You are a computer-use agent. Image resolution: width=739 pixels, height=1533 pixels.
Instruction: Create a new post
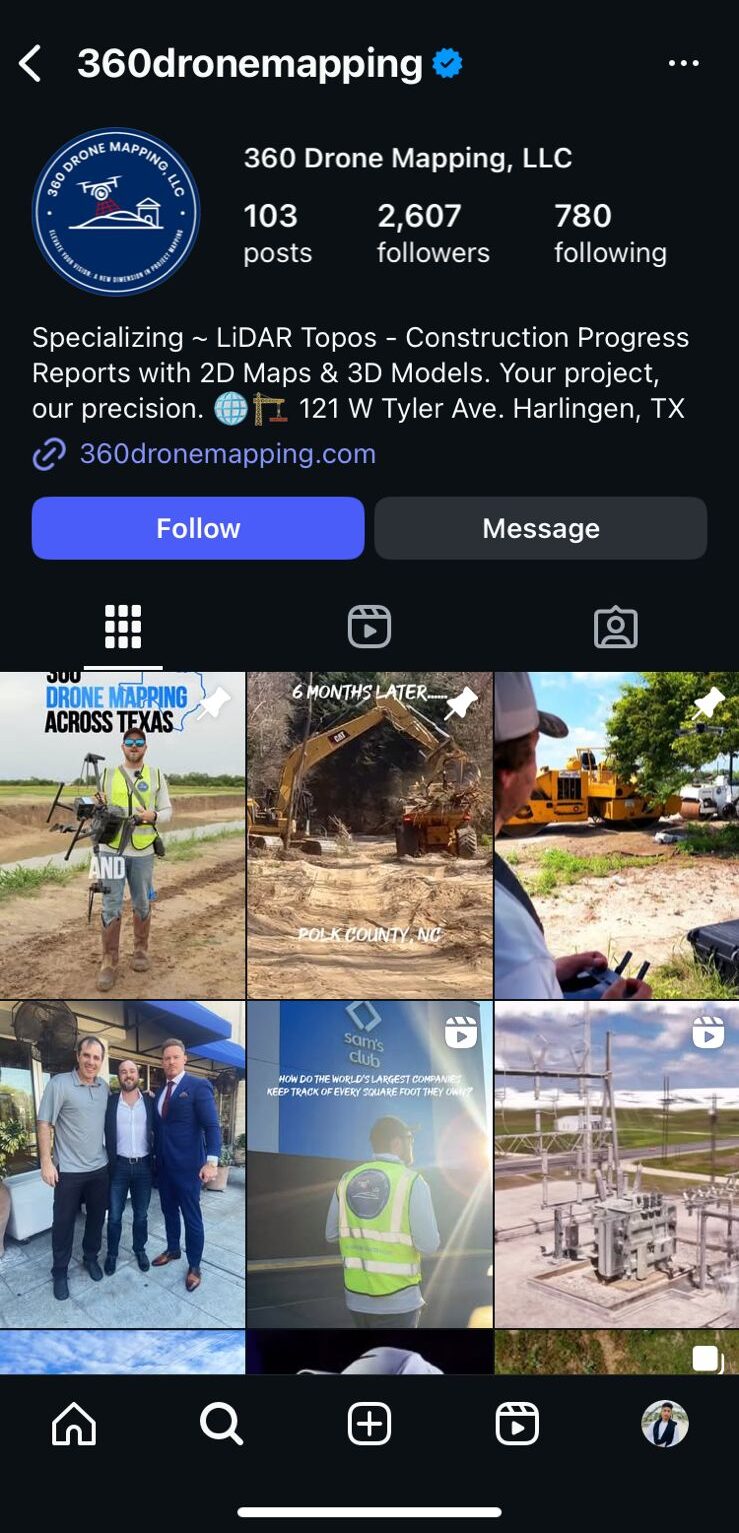[x=369, y=1423]
